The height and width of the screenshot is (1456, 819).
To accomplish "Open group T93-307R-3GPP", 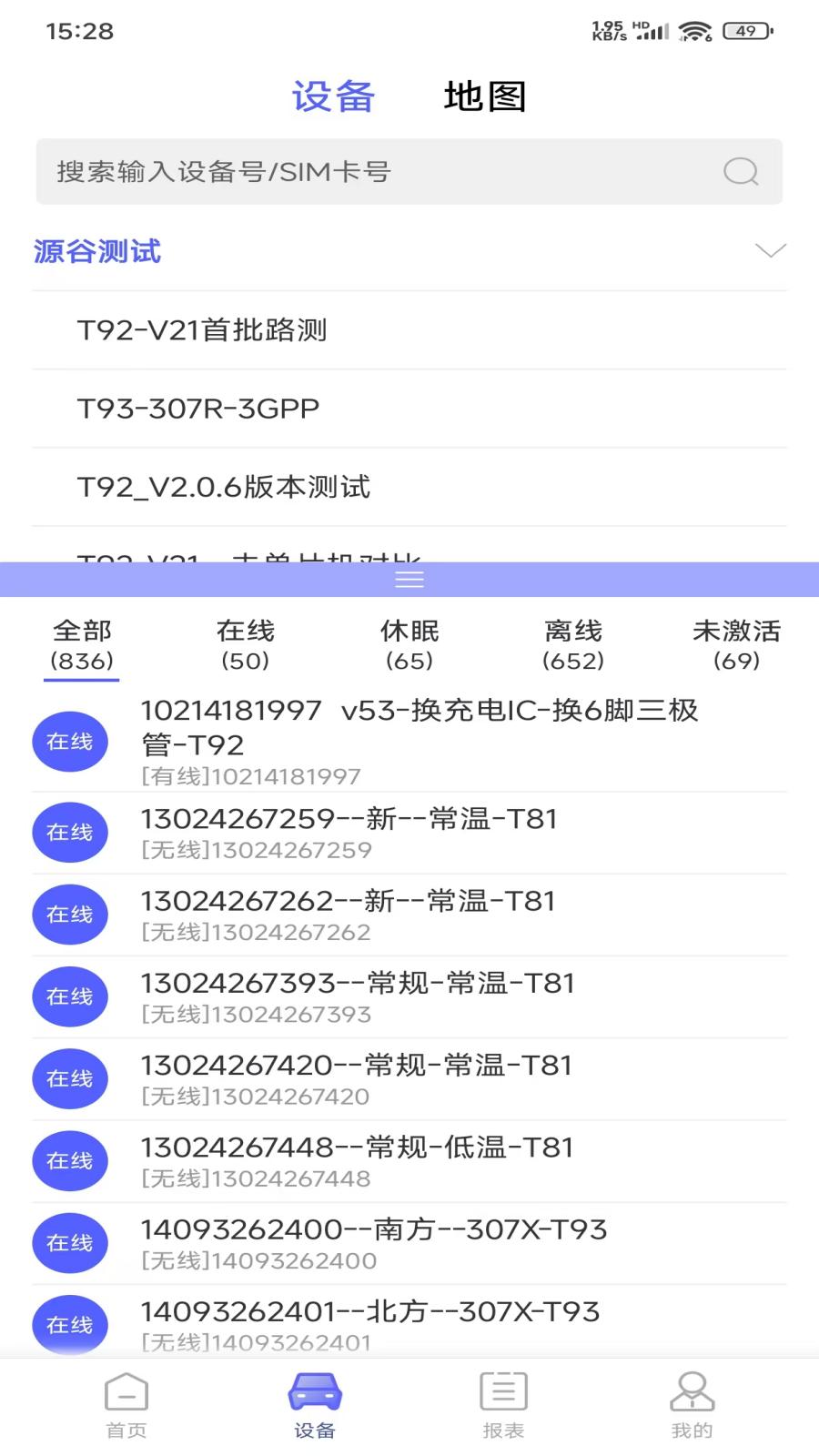I will (x=198, y=408).
